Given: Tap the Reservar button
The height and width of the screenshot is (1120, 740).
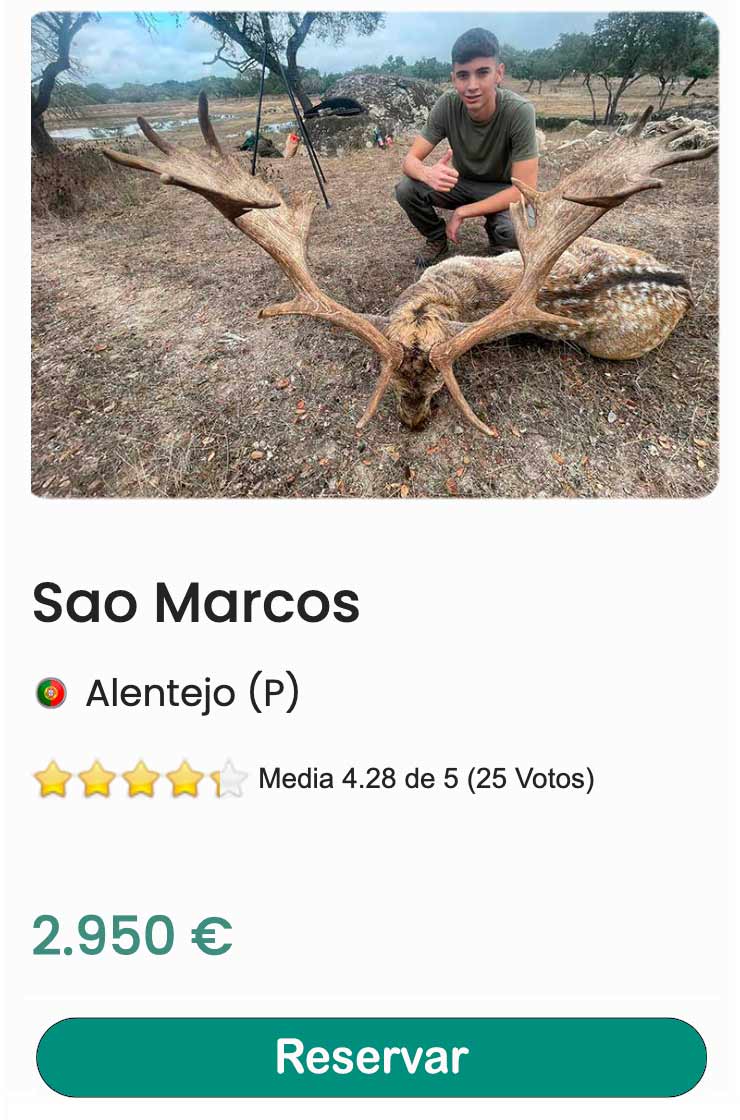Looking at the screenshot, I should (371, 1057).
